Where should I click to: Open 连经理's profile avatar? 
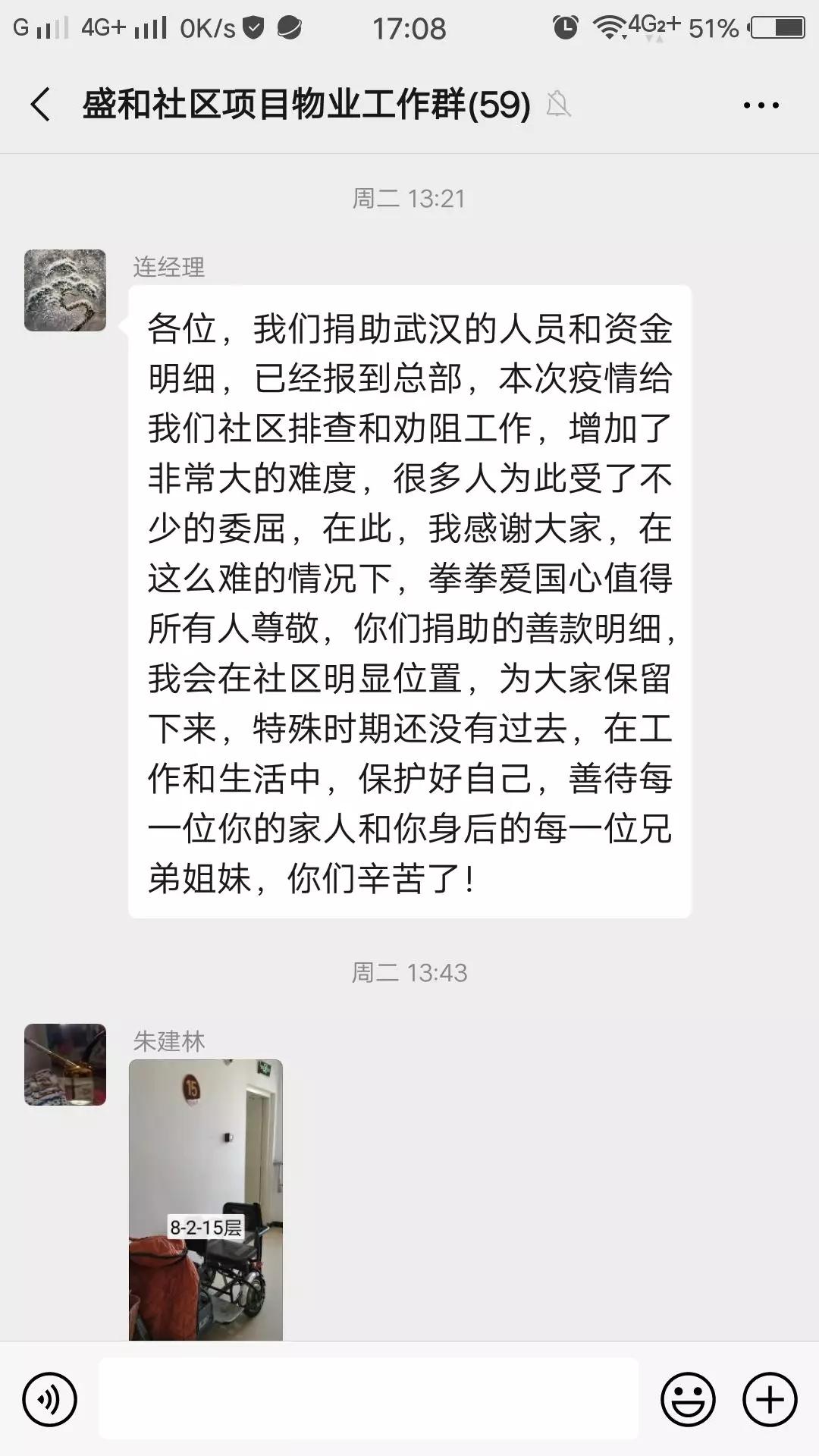pos(65,290)
